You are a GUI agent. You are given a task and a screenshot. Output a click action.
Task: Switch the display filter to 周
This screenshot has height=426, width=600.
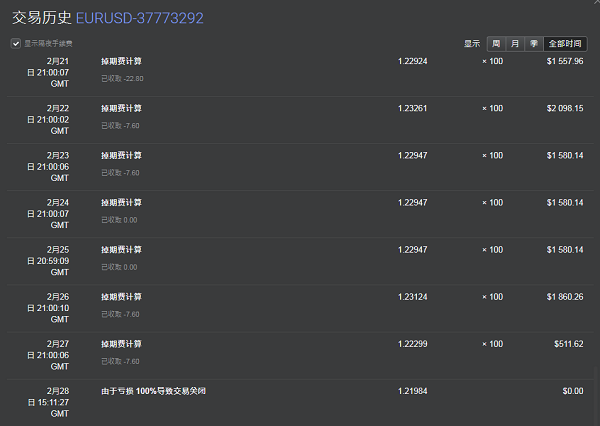tap(495, 44)
